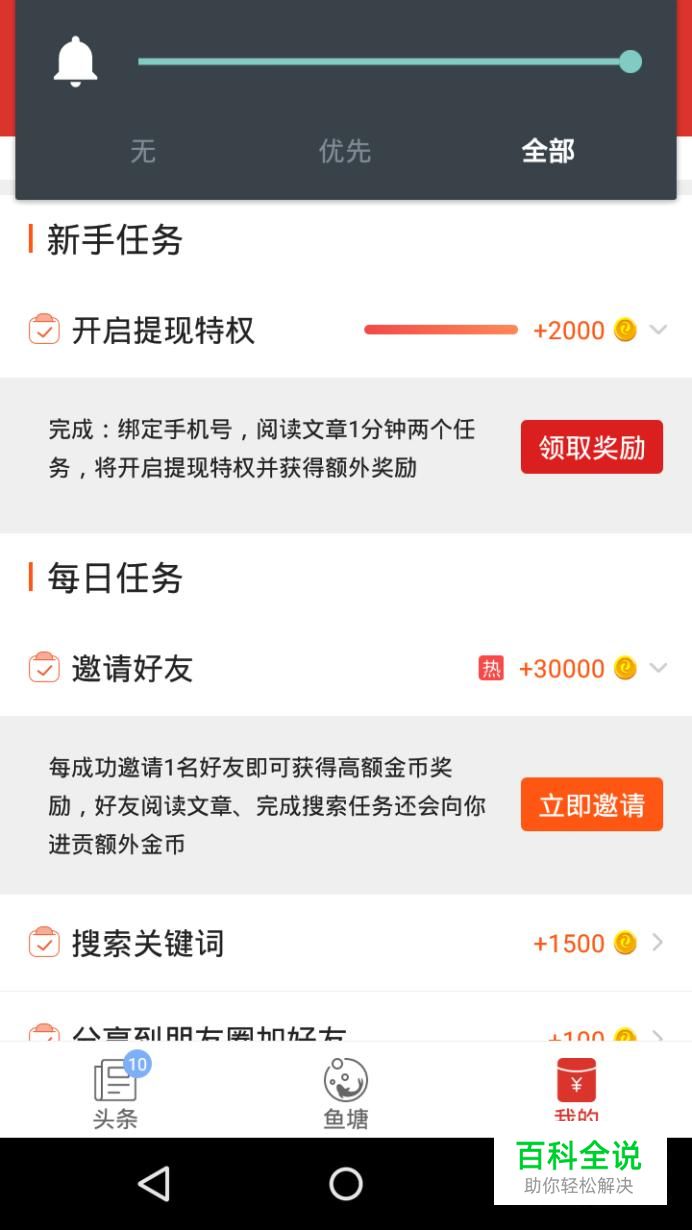This screenshot has width=692, height=1230.
Task: Tap the notification bell icon
Action: pyautogui.click(x=75, y=61)
